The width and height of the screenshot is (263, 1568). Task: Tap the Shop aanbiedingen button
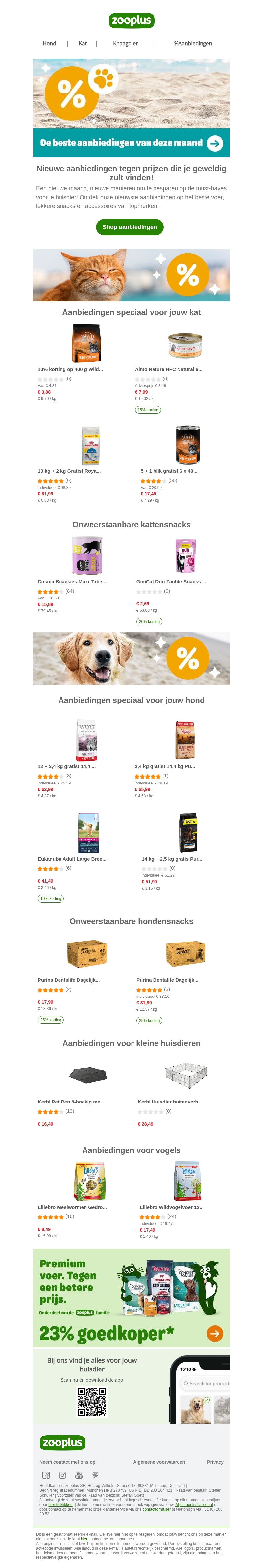tap(130, 227)
